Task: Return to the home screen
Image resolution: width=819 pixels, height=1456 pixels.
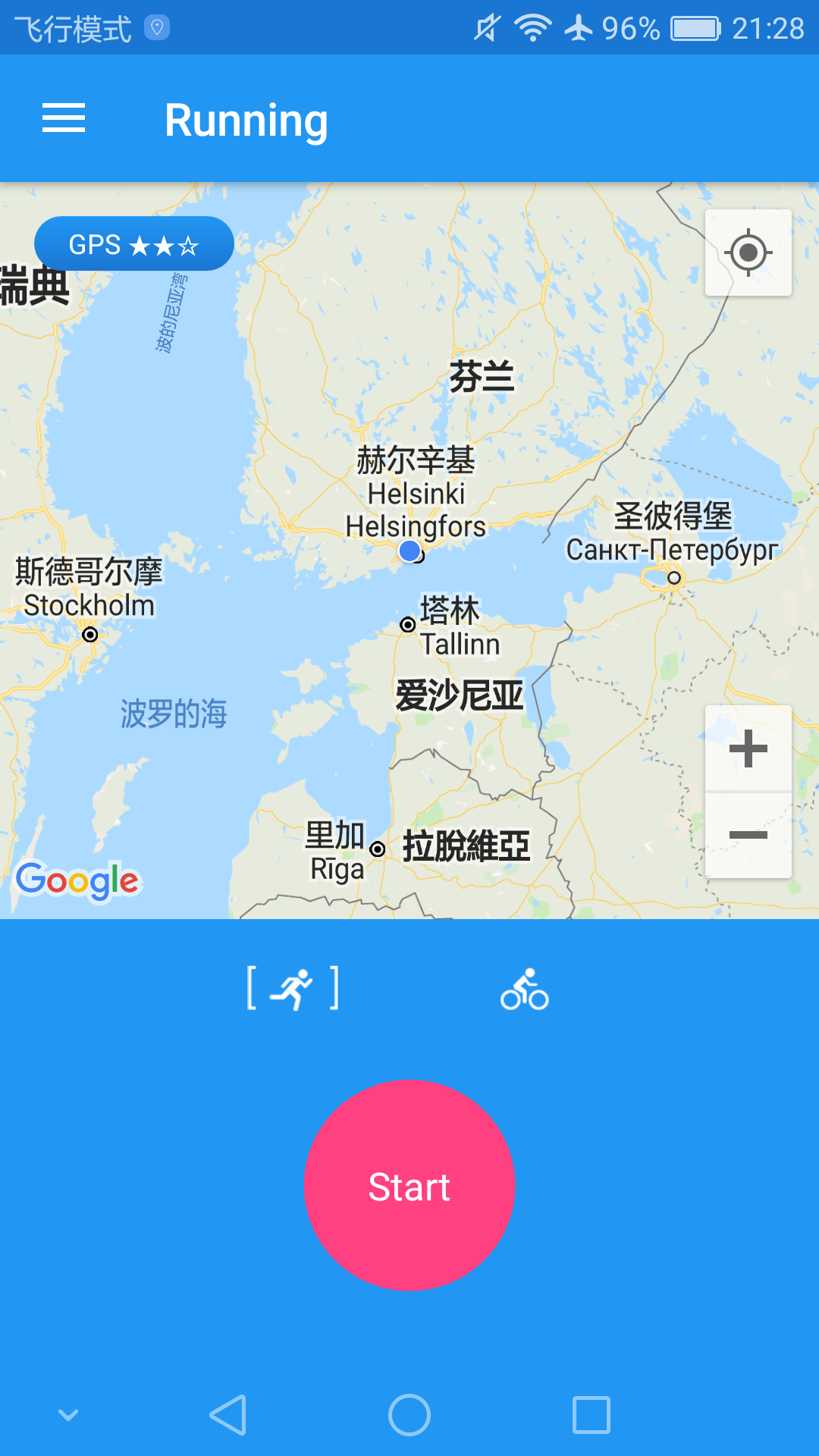Action: [x=409, y=1415]
